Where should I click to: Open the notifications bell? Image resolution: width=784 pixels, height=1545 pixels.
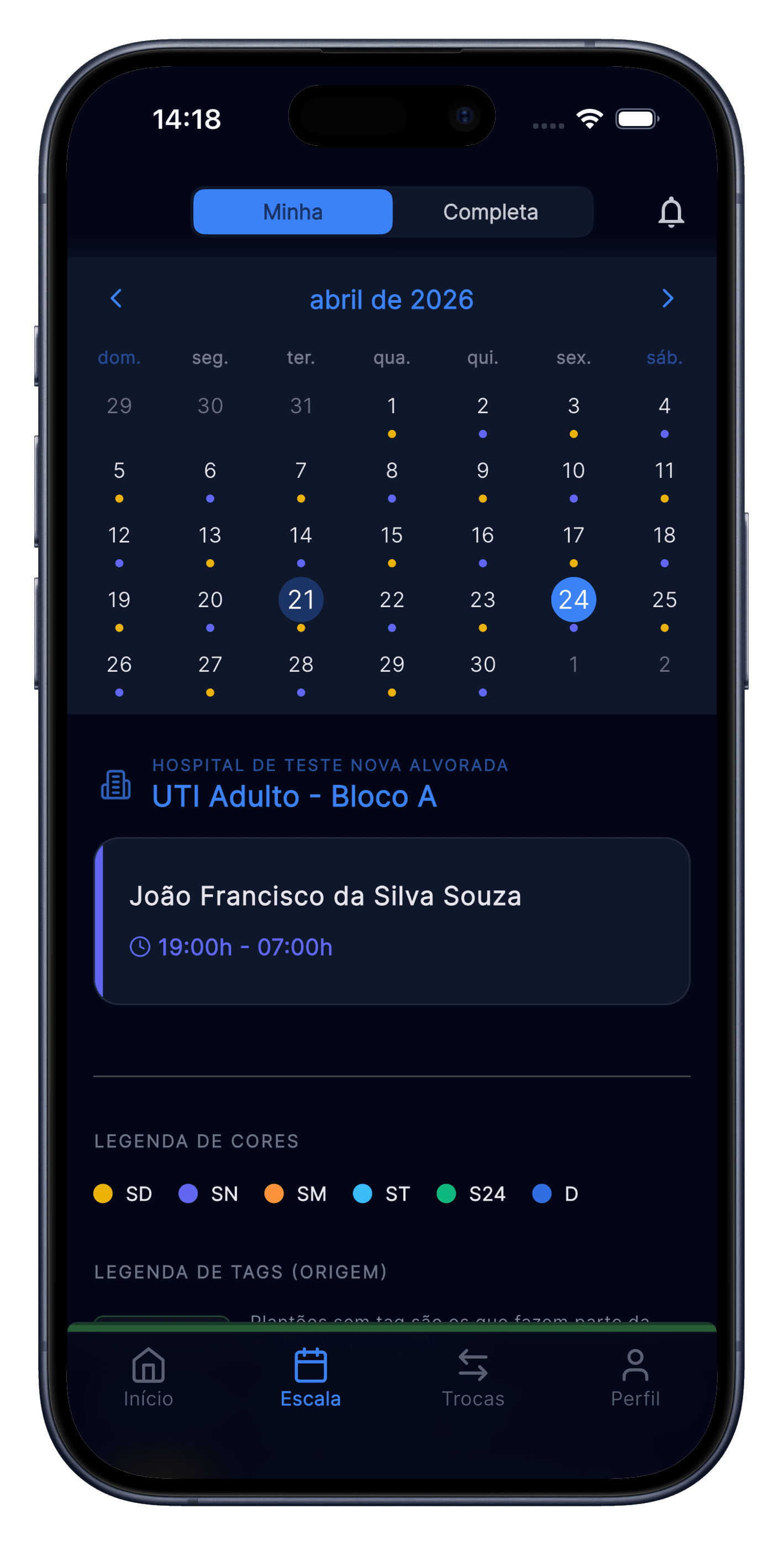coord(671,212)
